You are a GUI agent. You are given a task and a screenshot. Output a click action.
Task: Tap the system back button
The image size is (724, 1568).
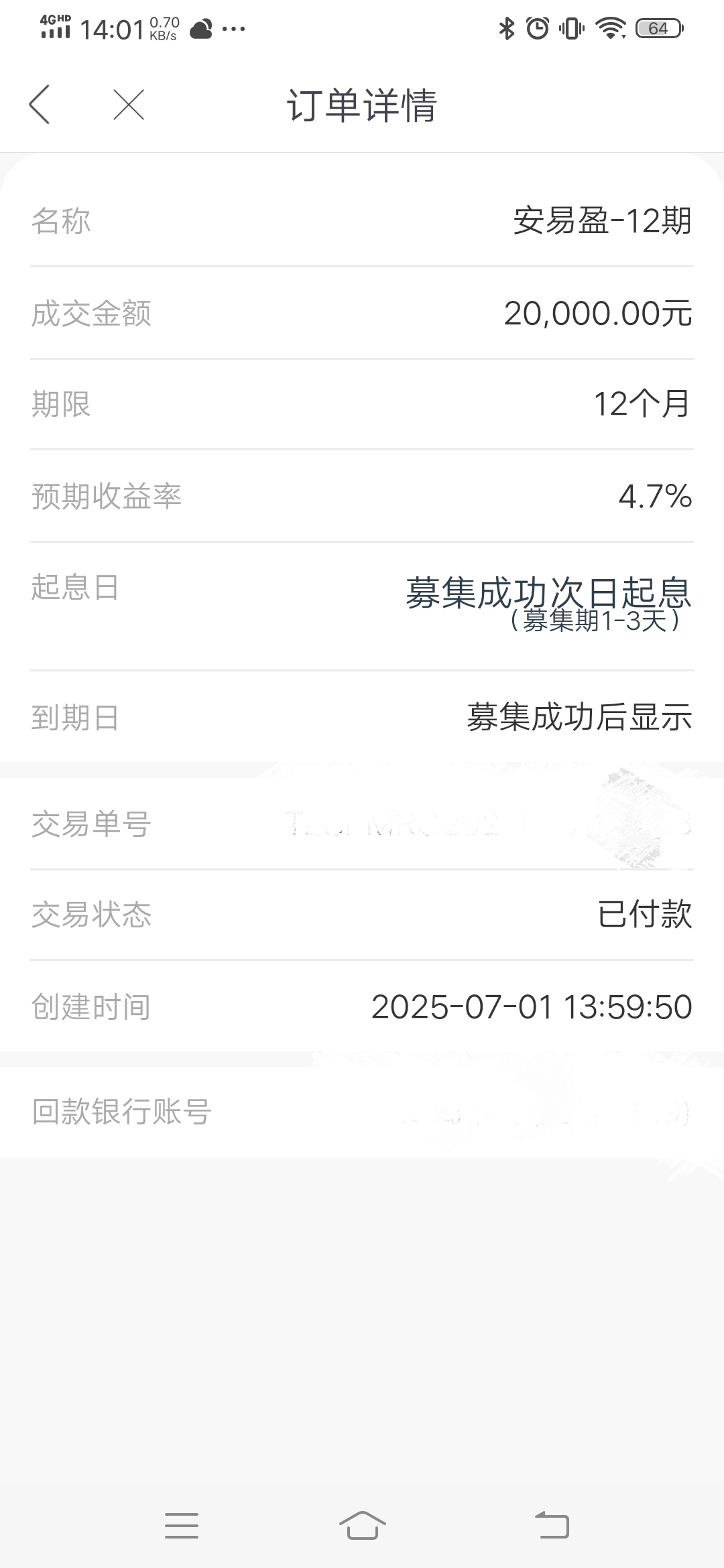coord(552,1525)
